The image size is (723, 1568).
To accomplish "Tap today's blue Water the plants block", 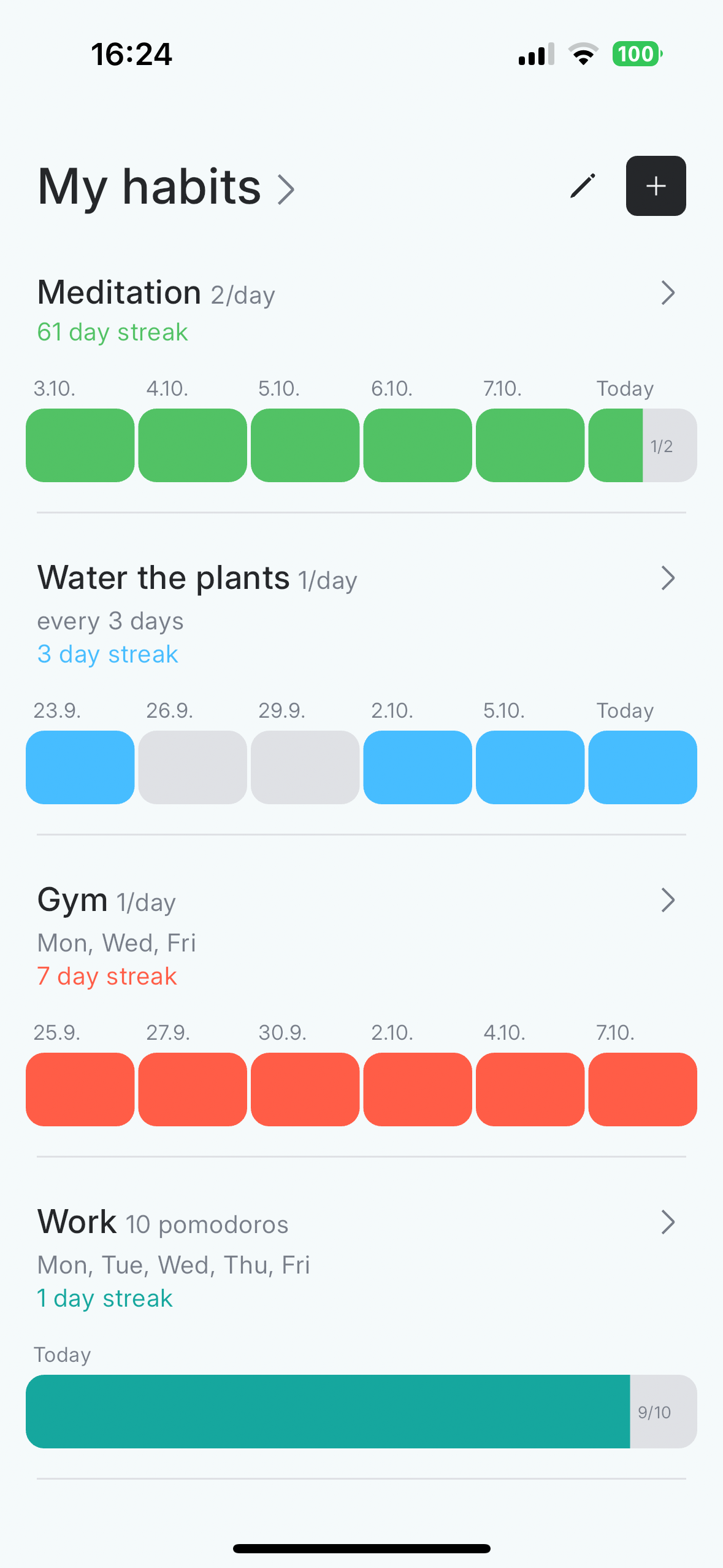I will 643,767.
